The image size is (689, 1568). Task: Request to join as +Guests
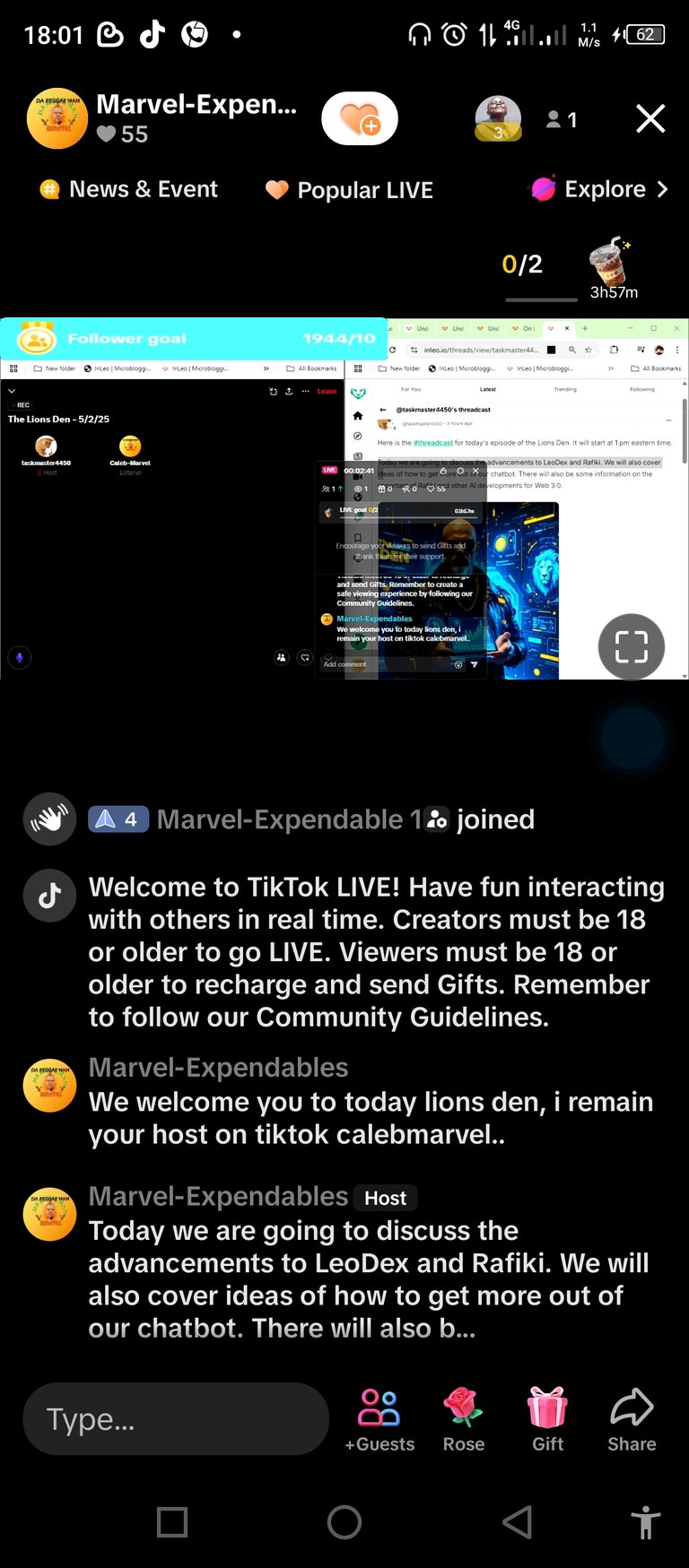tap(379, 1420)
